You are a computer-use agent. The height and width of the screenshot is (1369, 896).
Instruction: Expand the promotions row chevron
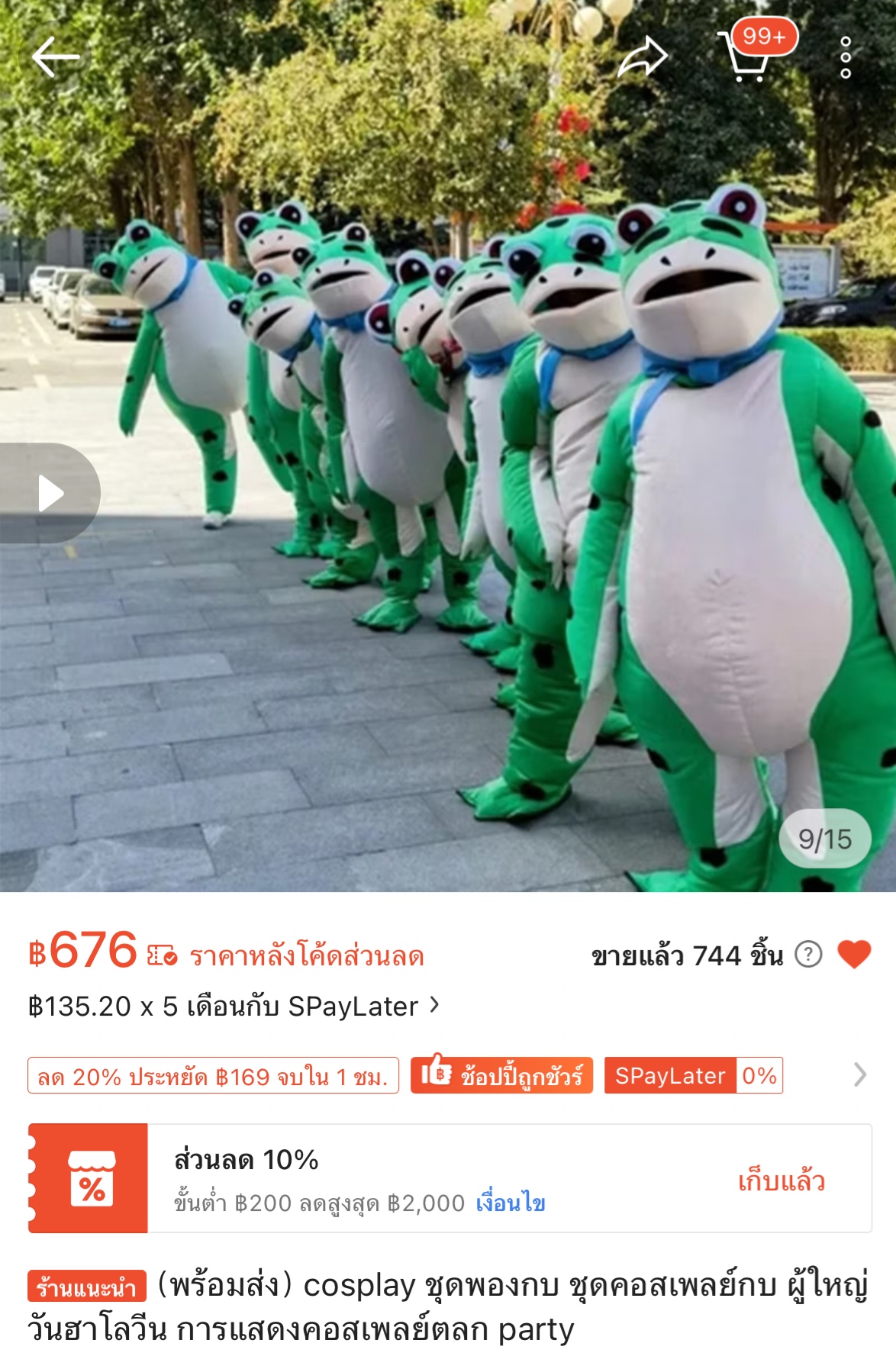(860, 1074)
